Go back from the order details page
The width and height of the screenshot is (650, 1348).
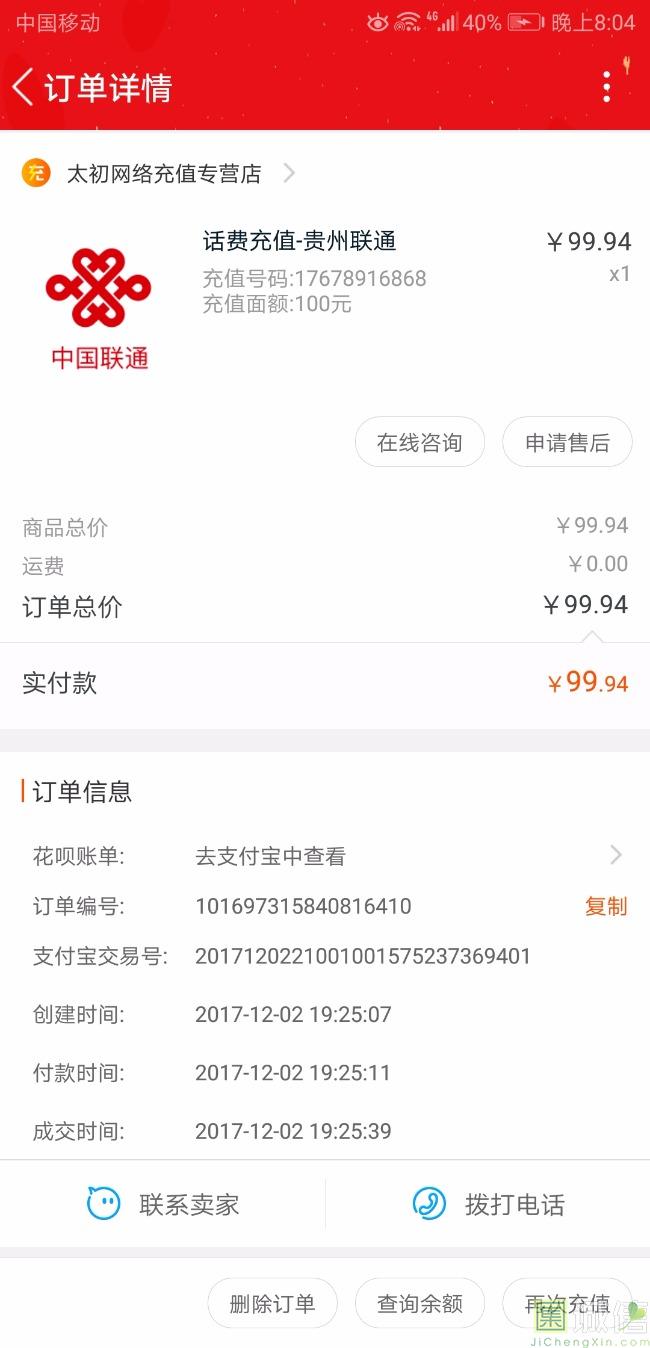[24, 87]
